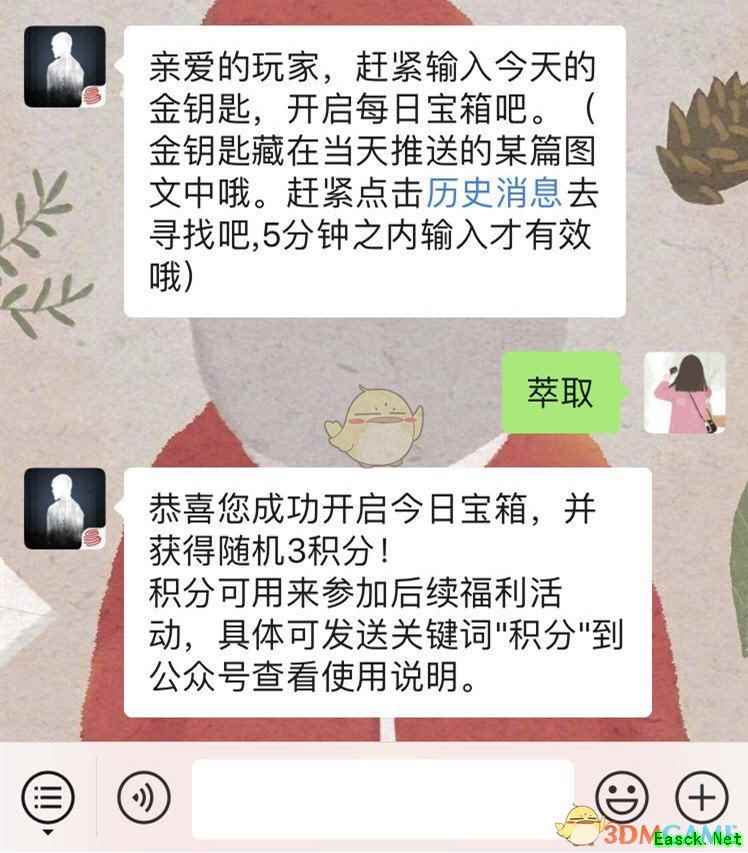Tap my avatar beside the 萃取 message
The image size is (748, 853).
coord(684,392)
